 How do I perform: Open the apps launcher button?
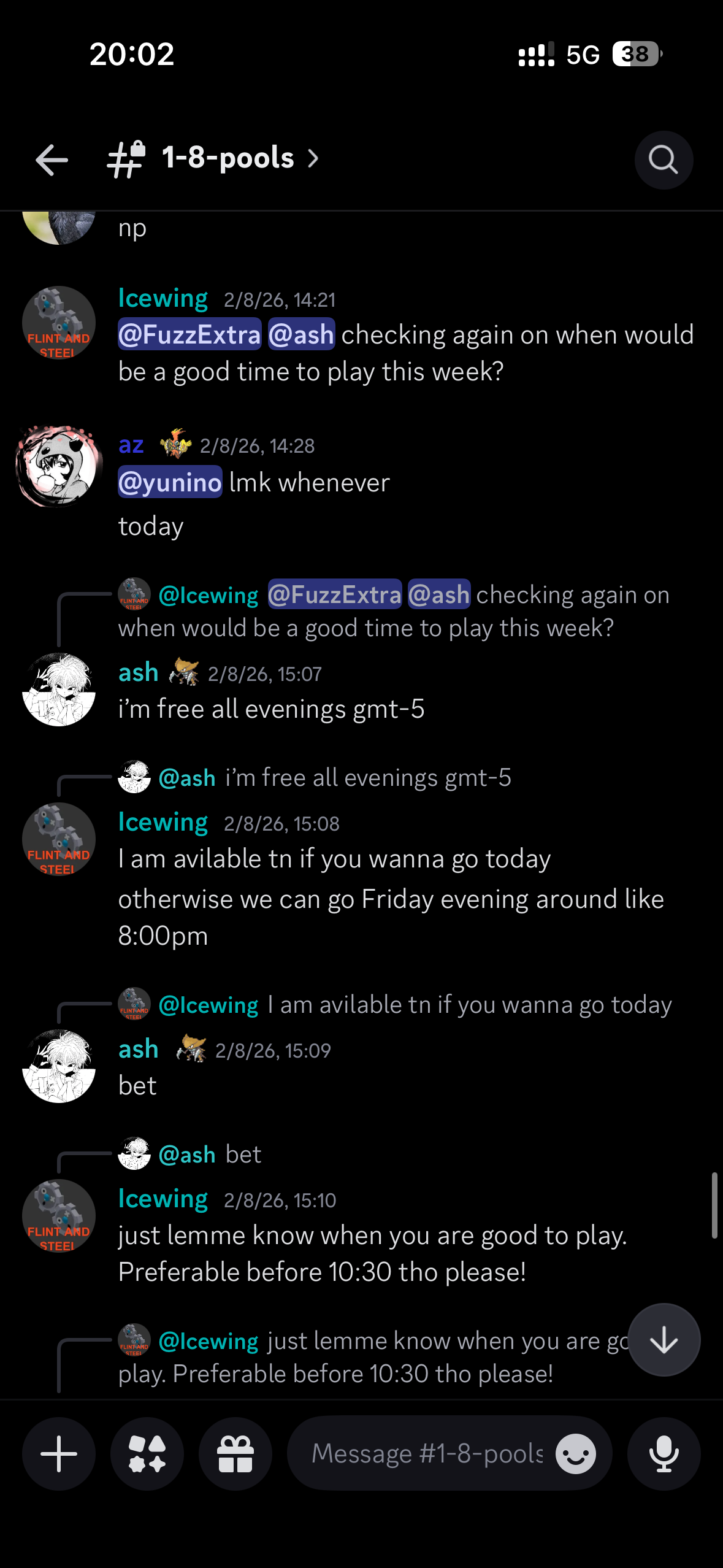click(147, 1453)
